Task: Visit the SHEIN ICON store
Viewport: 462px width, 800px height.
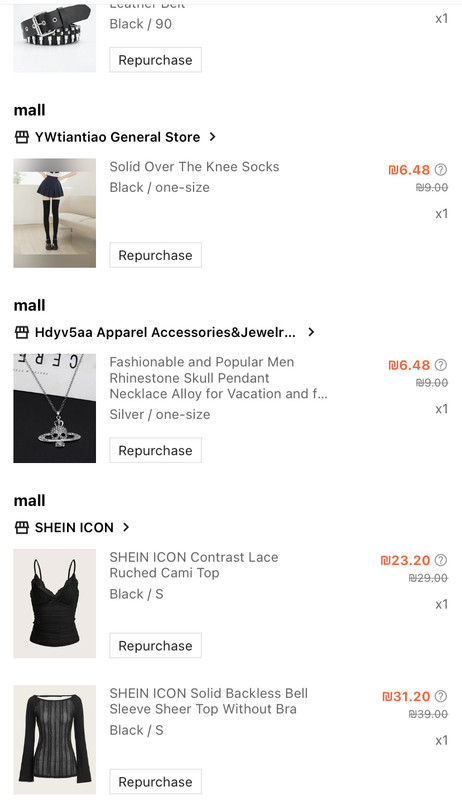Action: pos(72,528)
